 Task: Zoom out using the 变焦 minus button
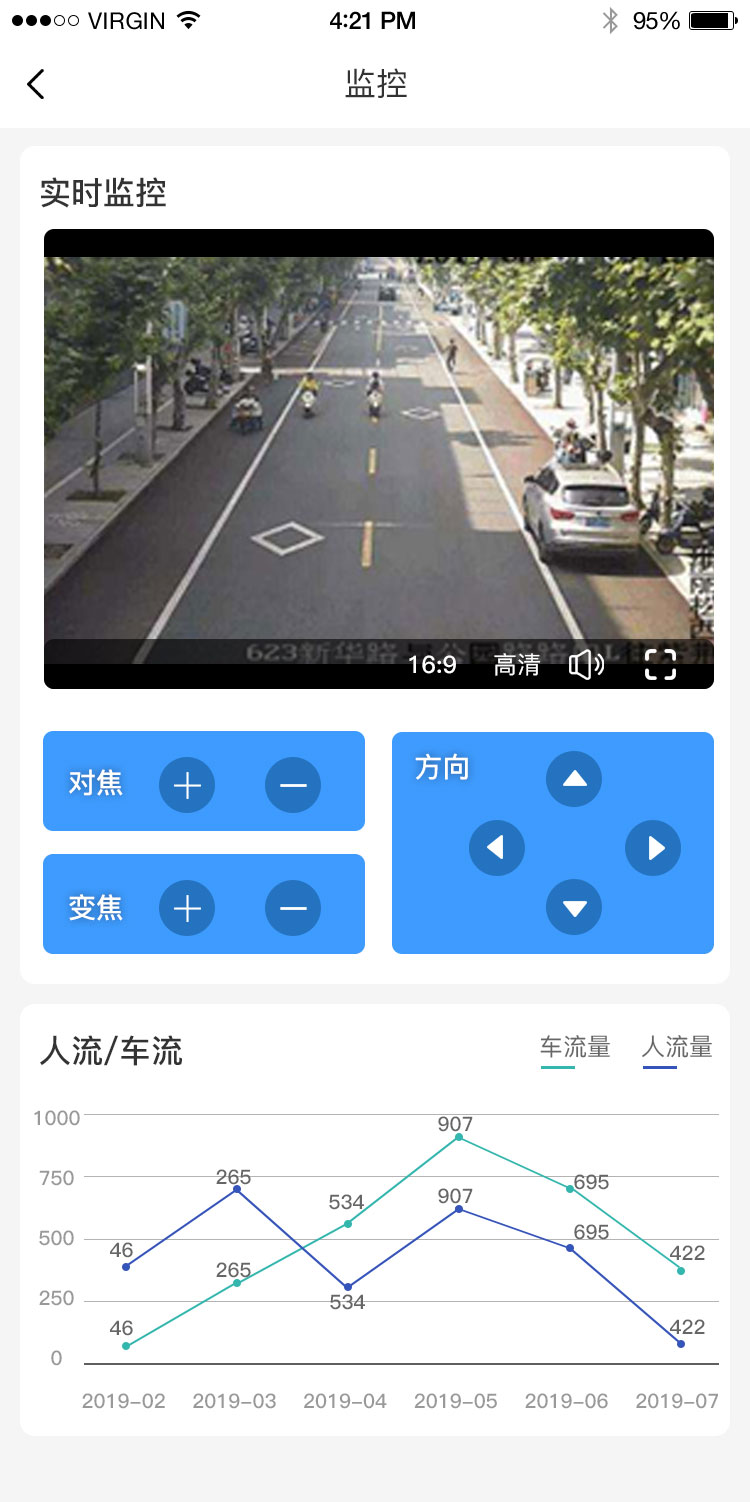[x=293, y=908]
